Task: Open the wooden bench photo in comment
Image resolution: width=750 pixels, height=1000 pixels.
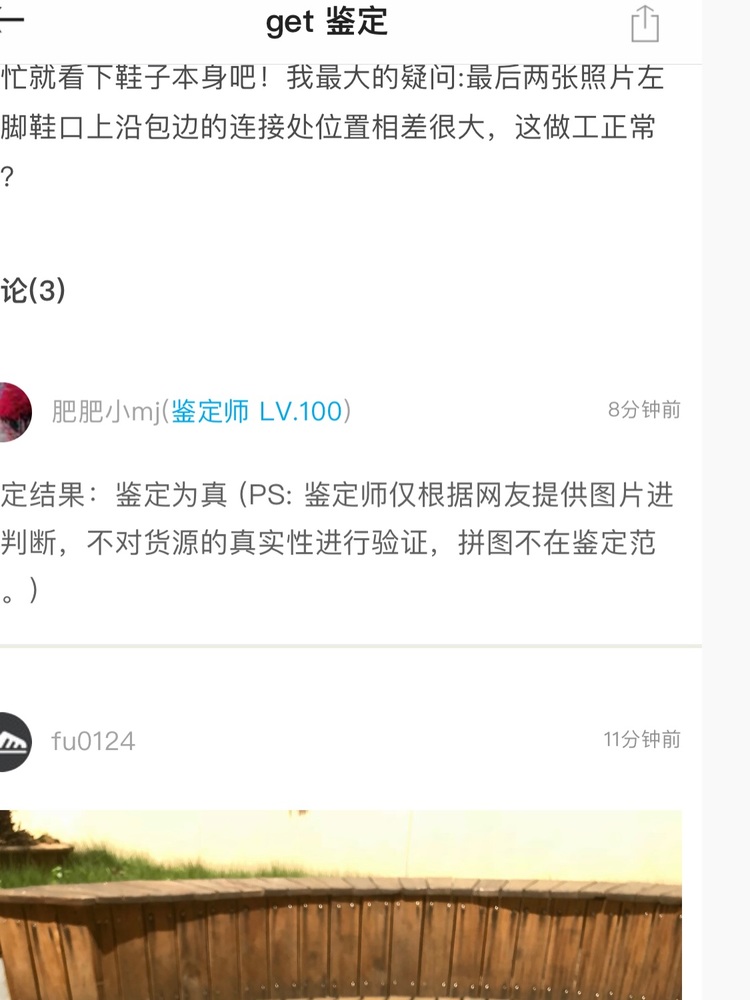Action: 340,905
